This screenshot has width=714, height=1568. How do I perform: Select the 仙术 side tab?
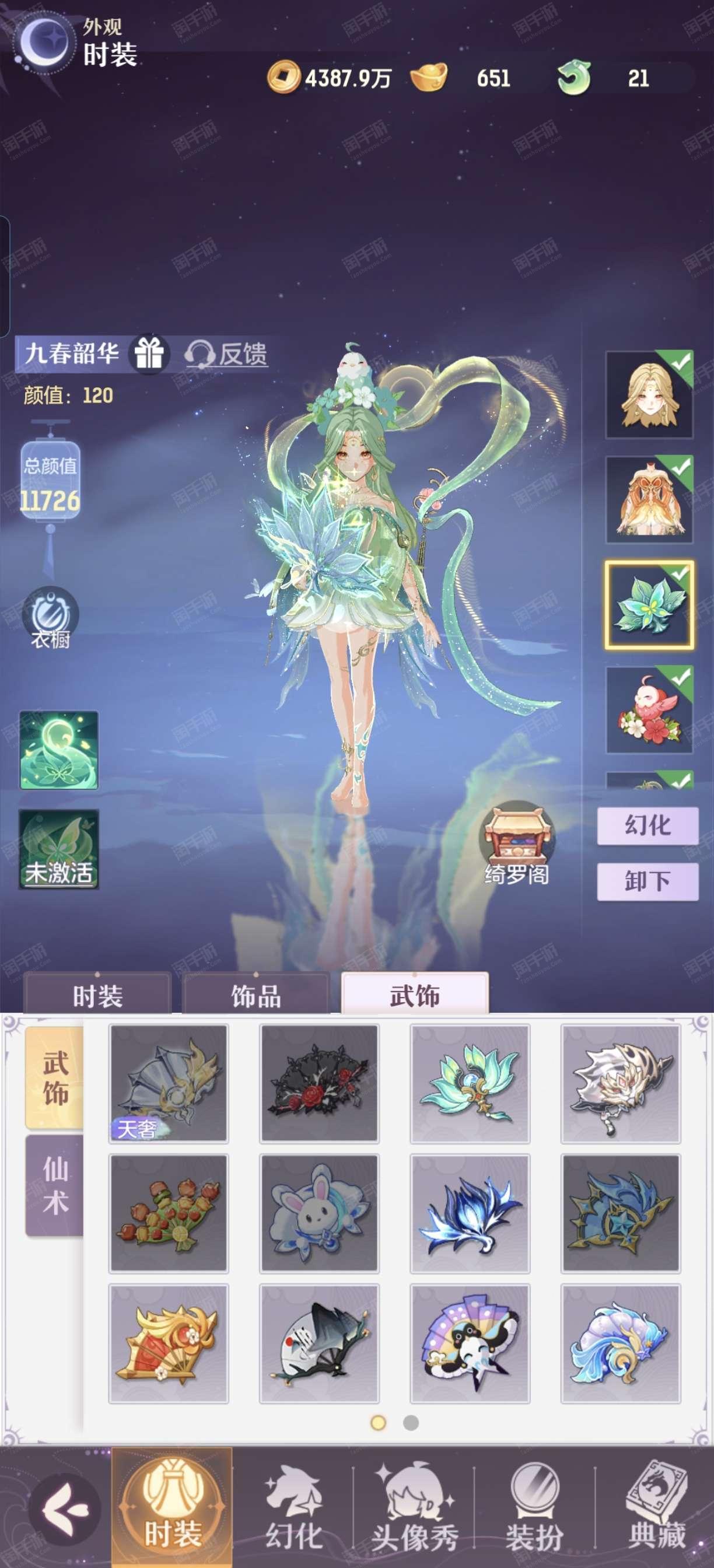pos(54,1185)
